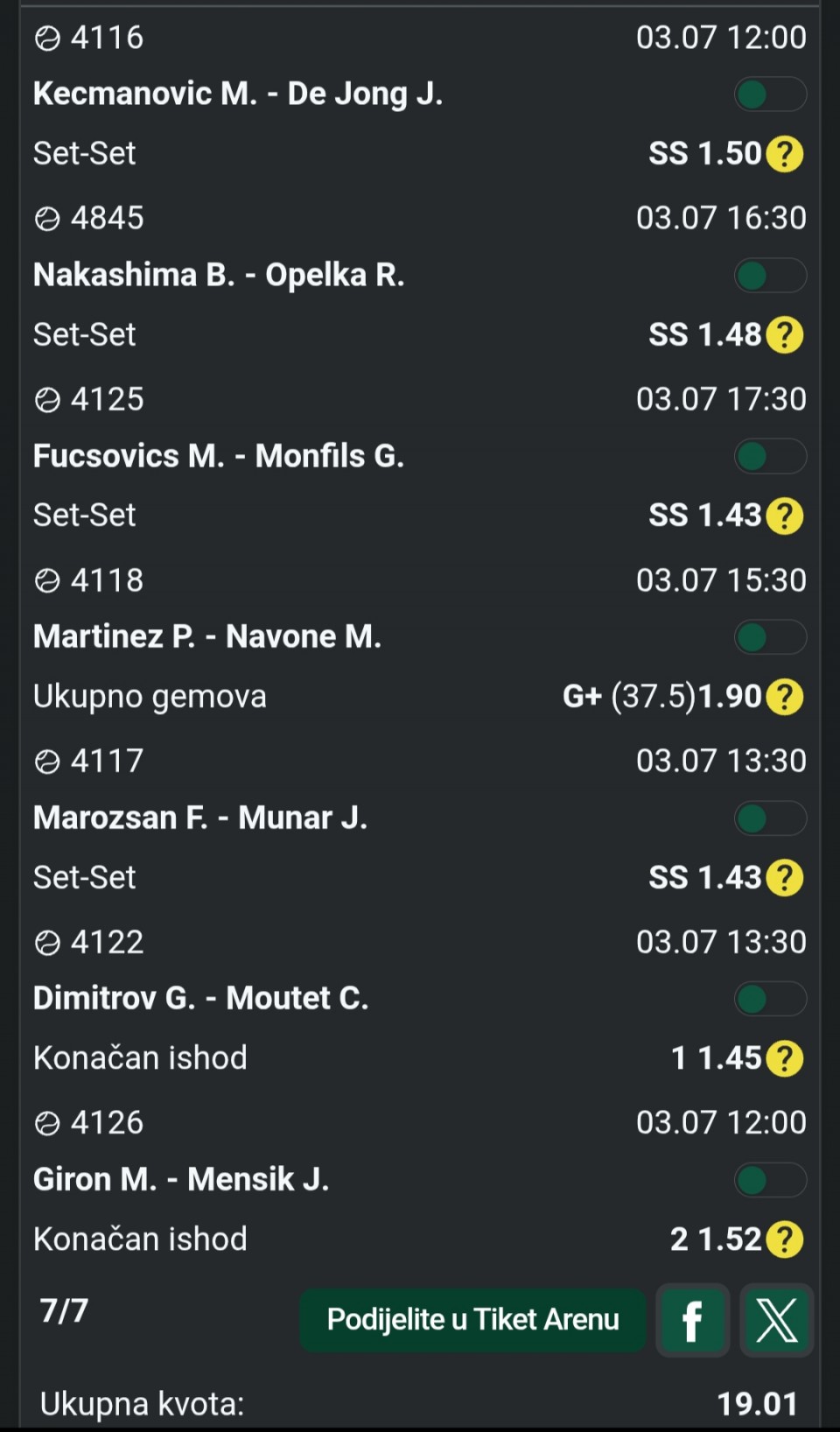Image resolution: width=840 pixels, height=1432 pixels.
Task: Toggle the switch for Marozsan F. - Munar J.
Action: (770, 818)
